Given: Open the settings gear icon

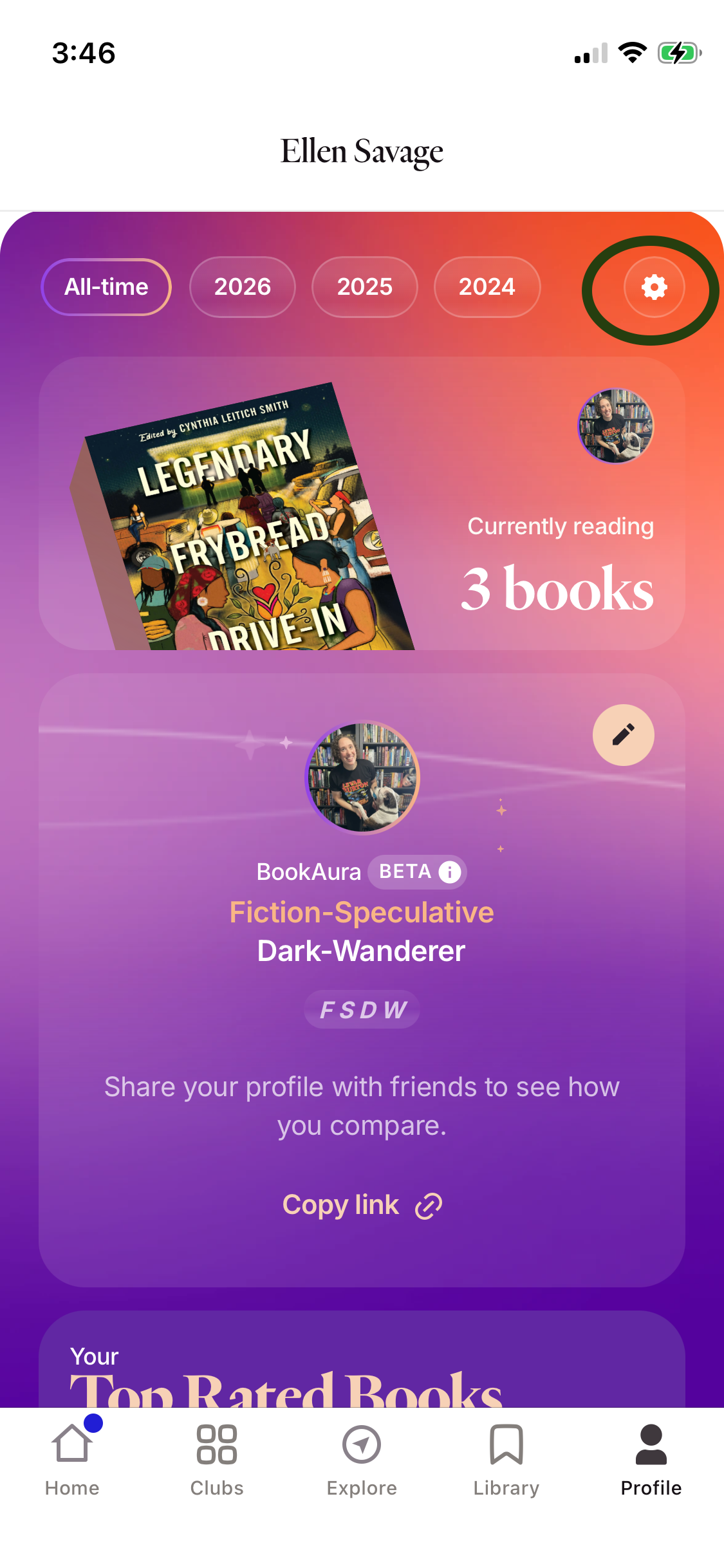Looking at the screenshot, I should [x=654, y=287].
